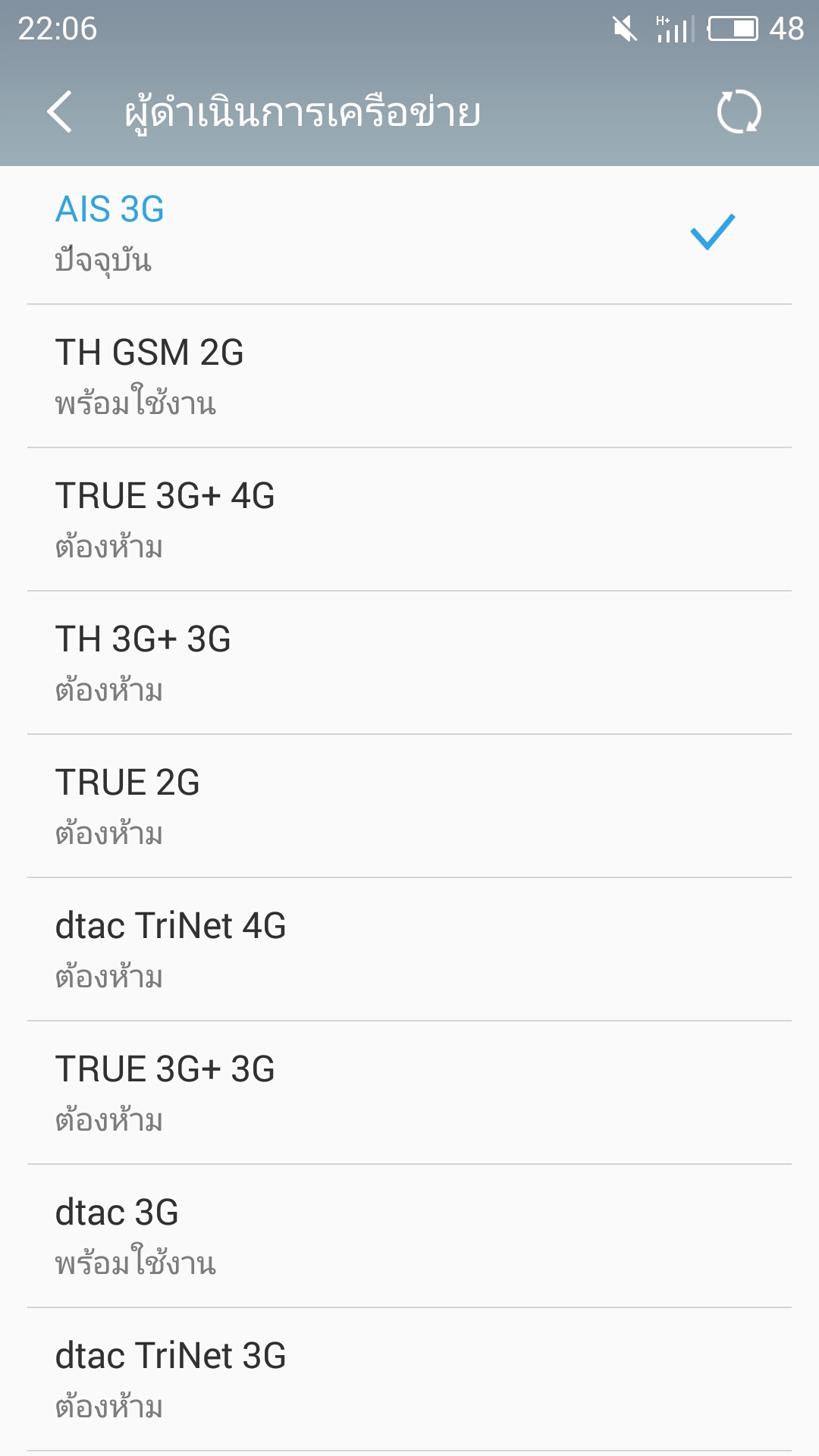This screenshot has width=819, height=1456.
Task: Refresh the network operator list
Action: (x=739, y=112)
